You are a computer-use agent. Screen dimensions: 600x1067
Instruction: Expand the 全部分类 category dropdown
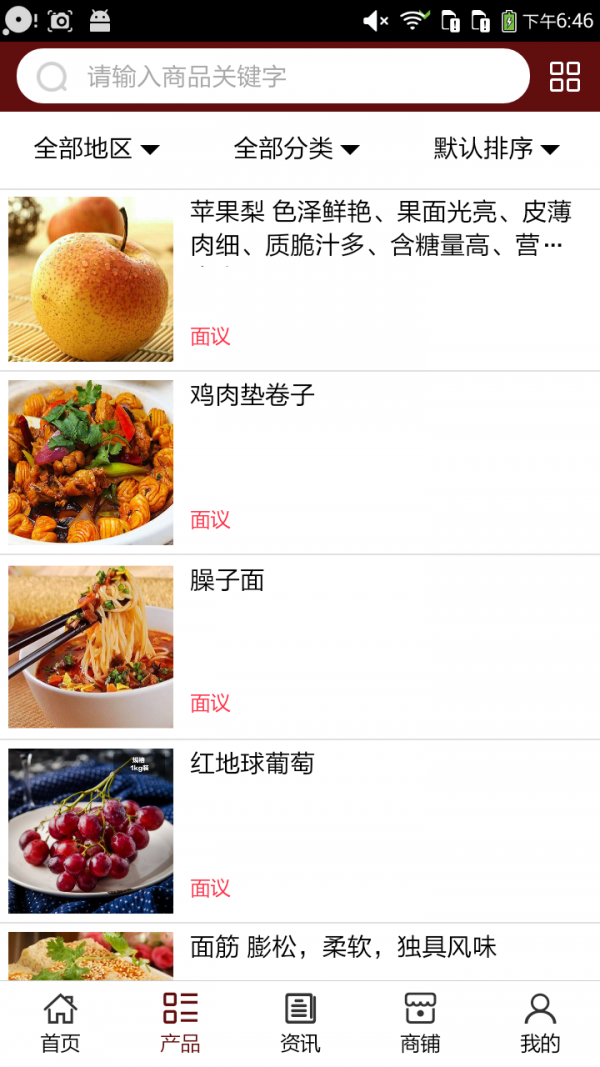[x=296, y=149]
